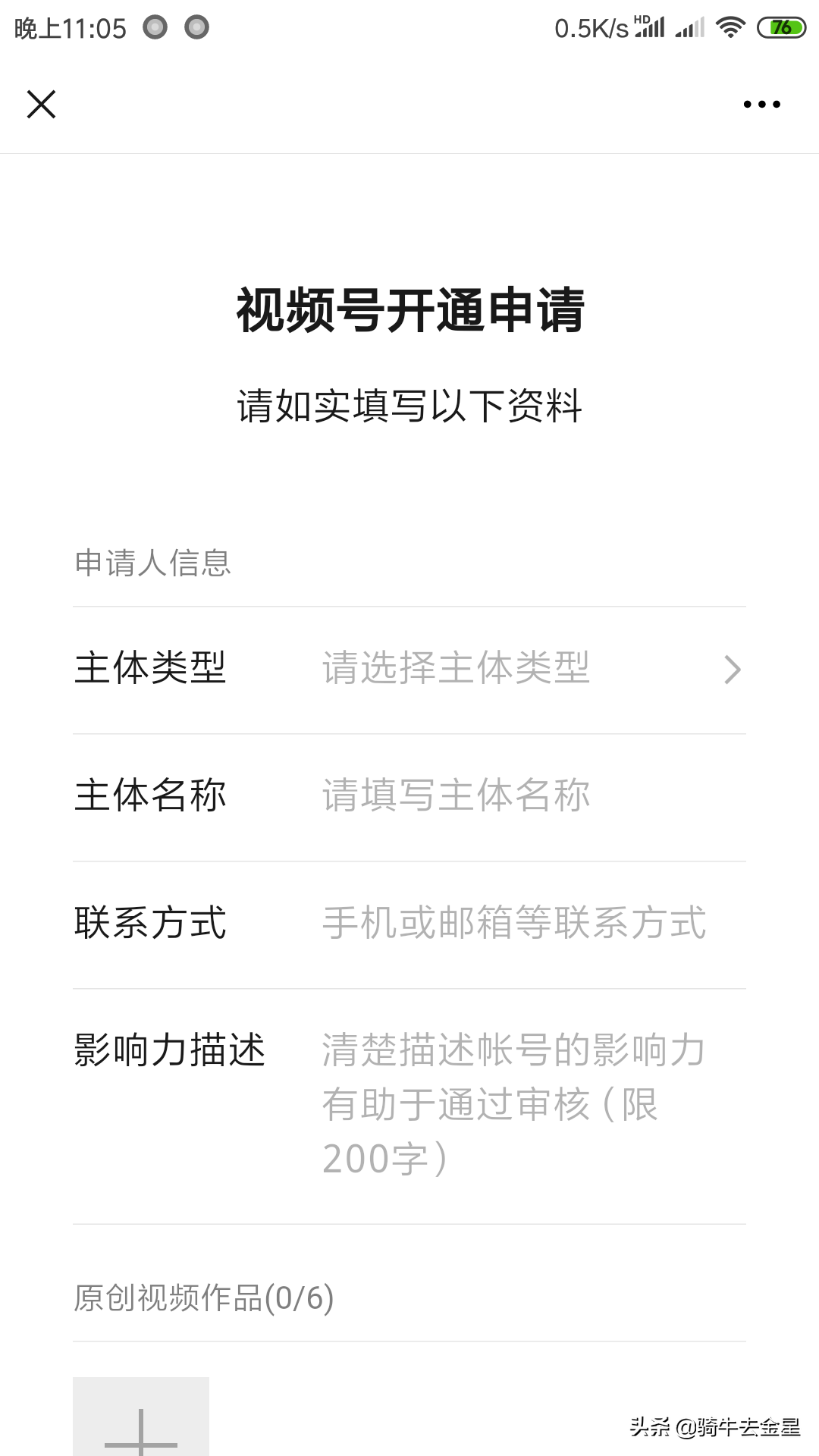
Task: Select the 主体类型 row to choose a type
Action: coord(150,669)
